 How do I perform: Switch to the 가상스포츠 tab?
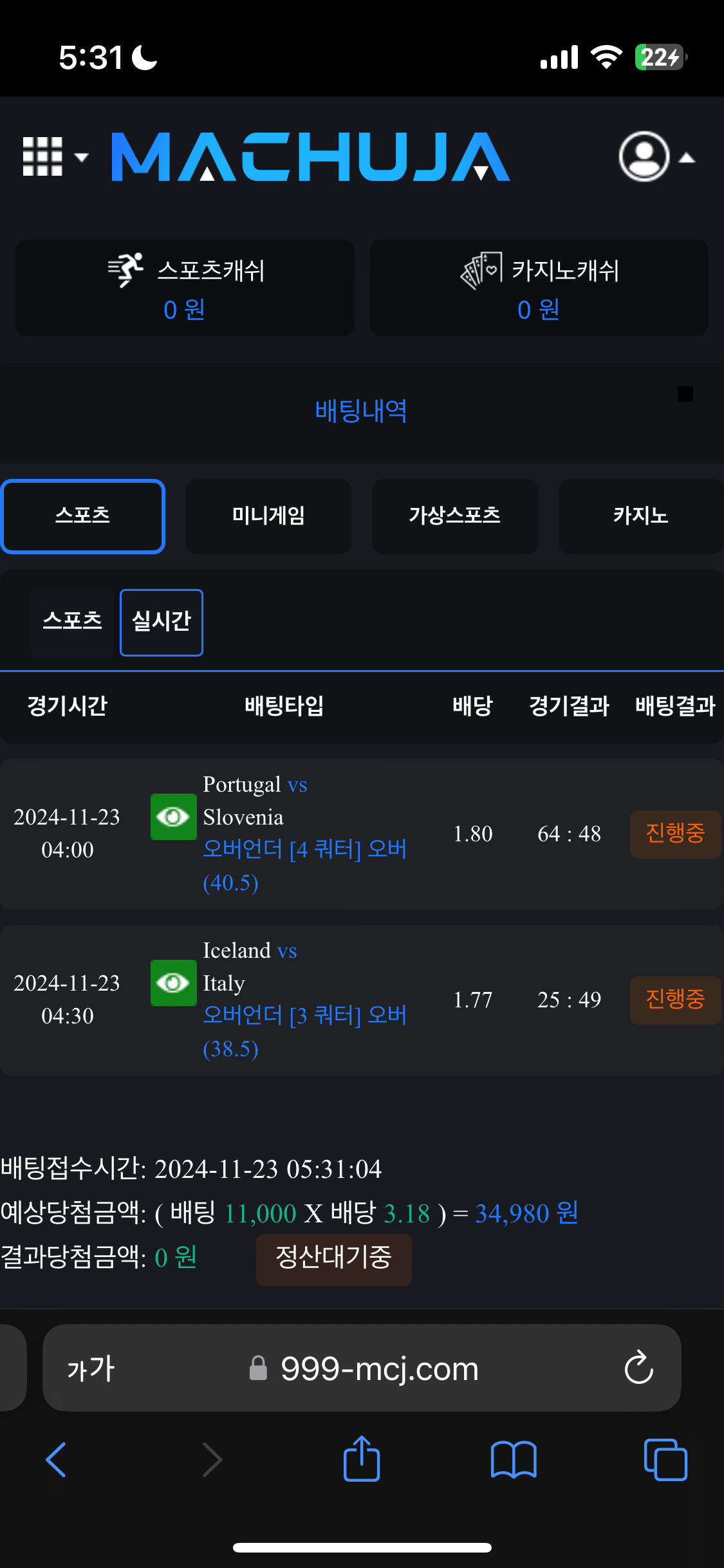tap(454, 516)
